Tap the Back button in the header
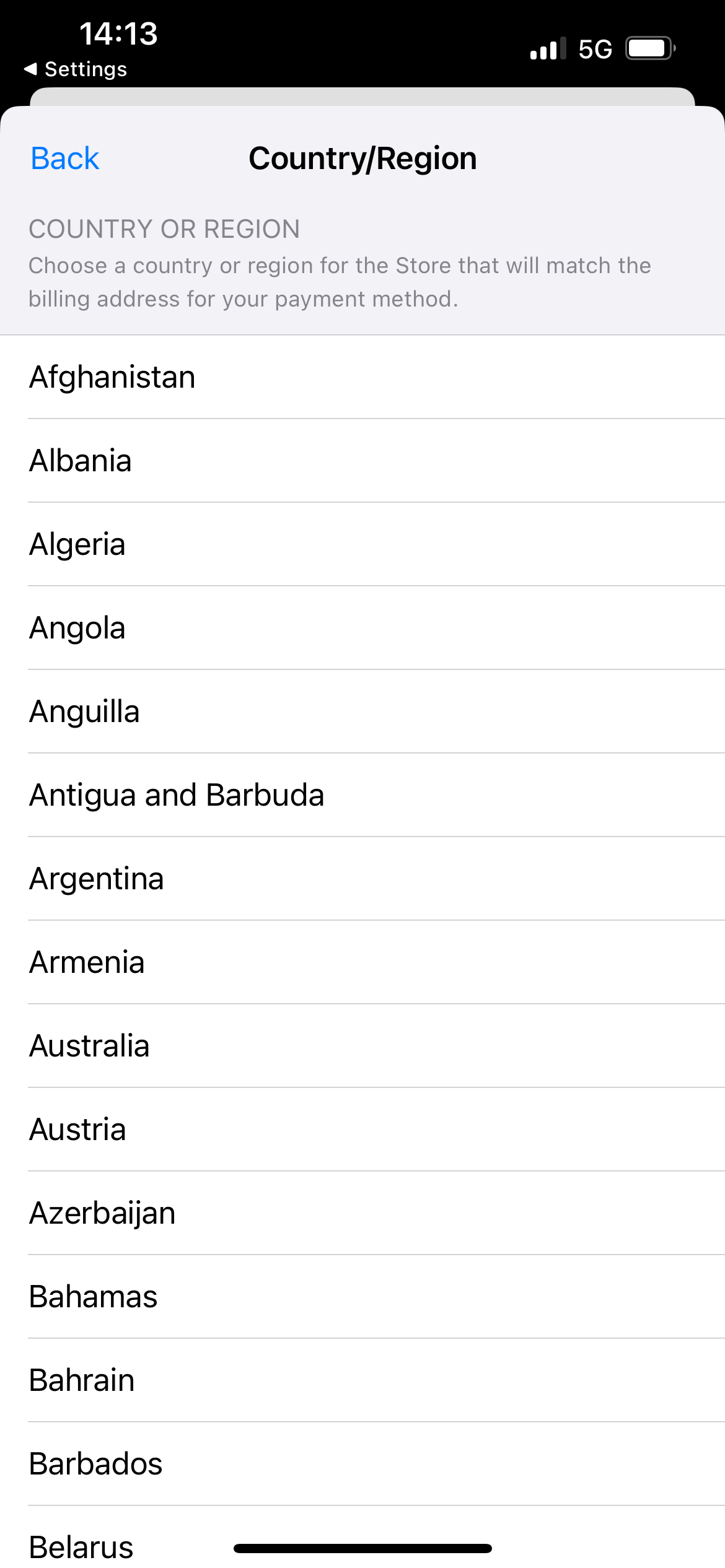The image size is (725, 1568). point(64,159)
